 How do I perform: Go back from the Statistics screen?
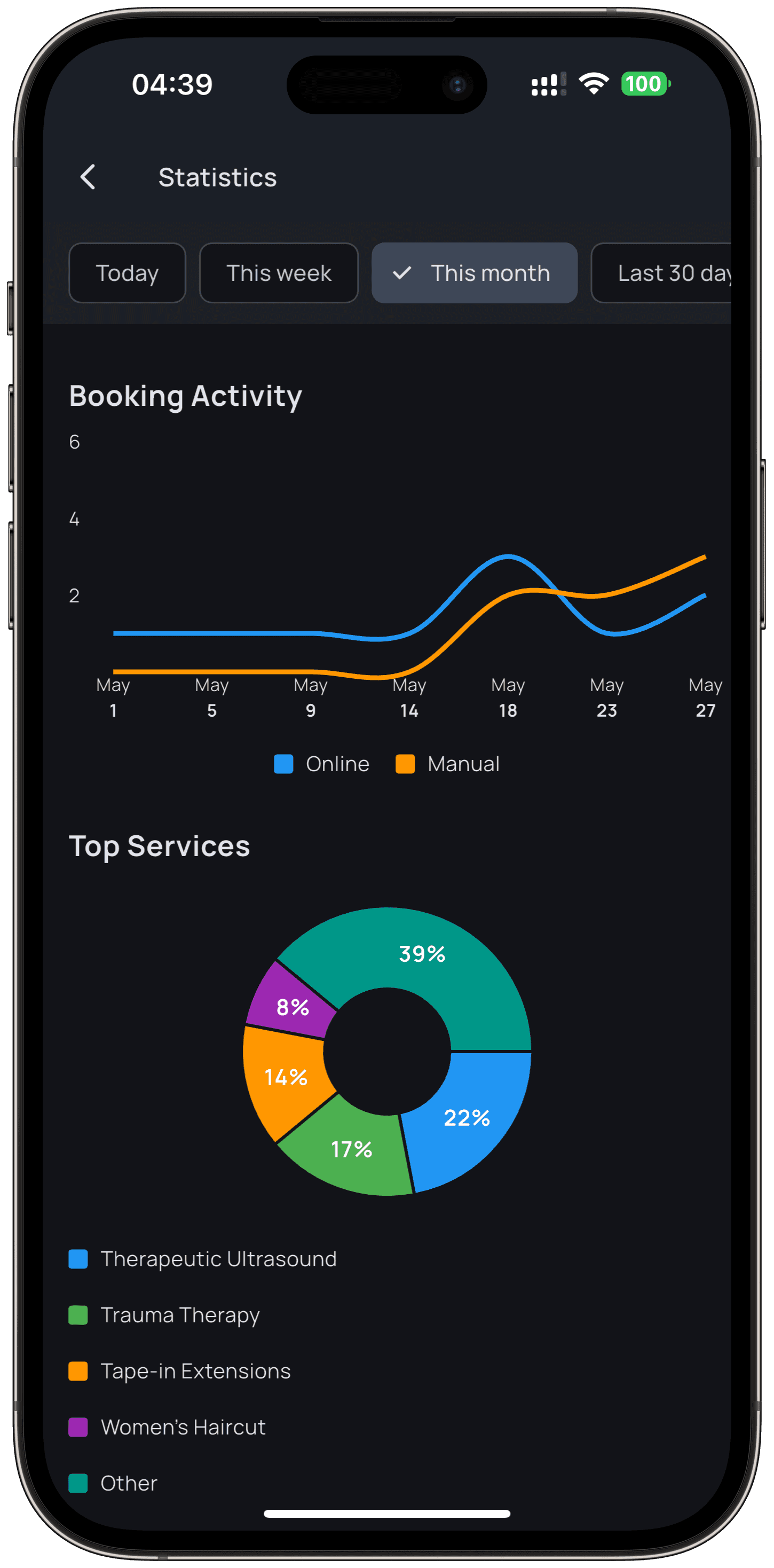point(88,177)
